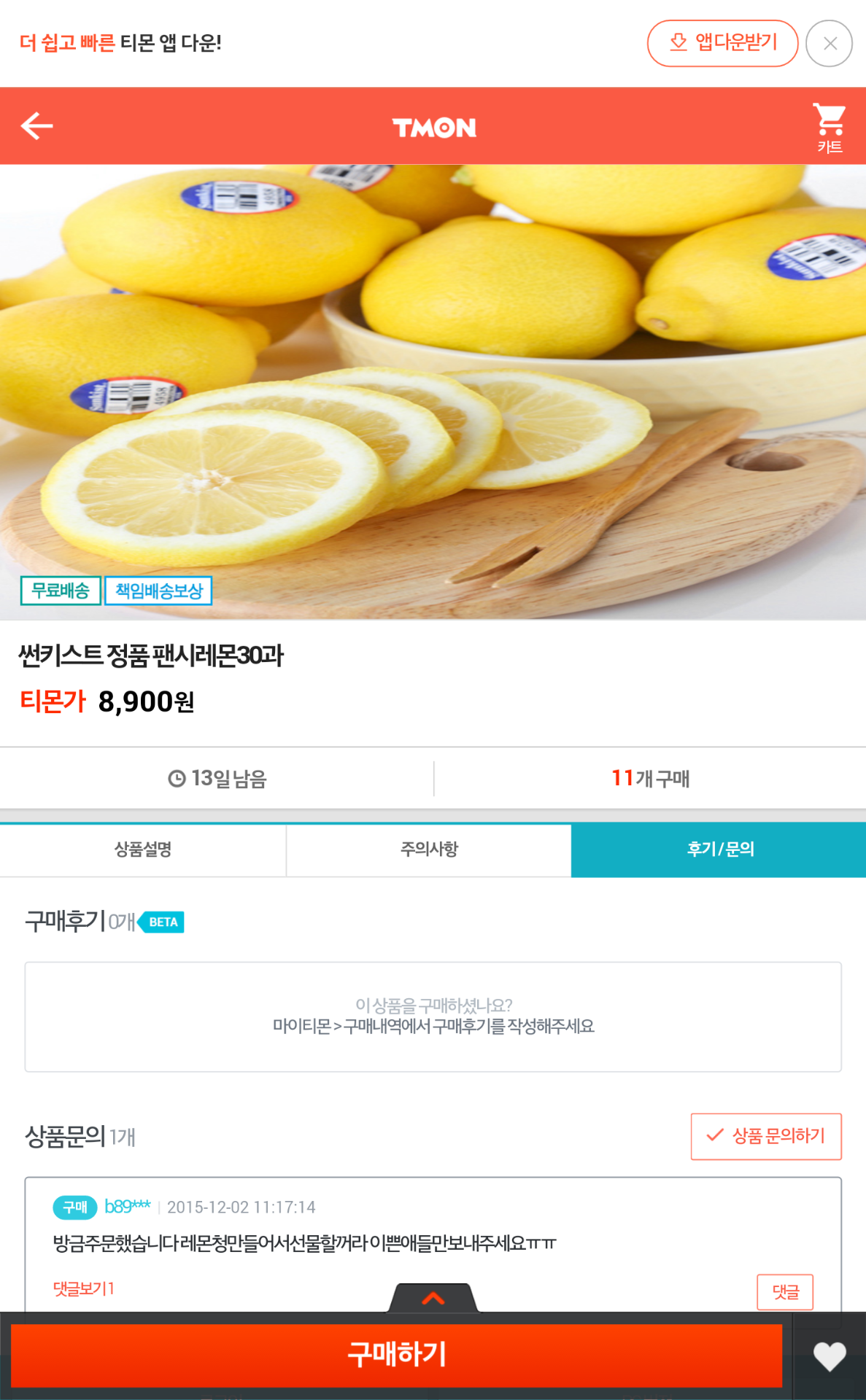Viewport: 866px width, 1400px height.
Task: Tap 상품 문의하기 to ask a question
Action: 766,1136
